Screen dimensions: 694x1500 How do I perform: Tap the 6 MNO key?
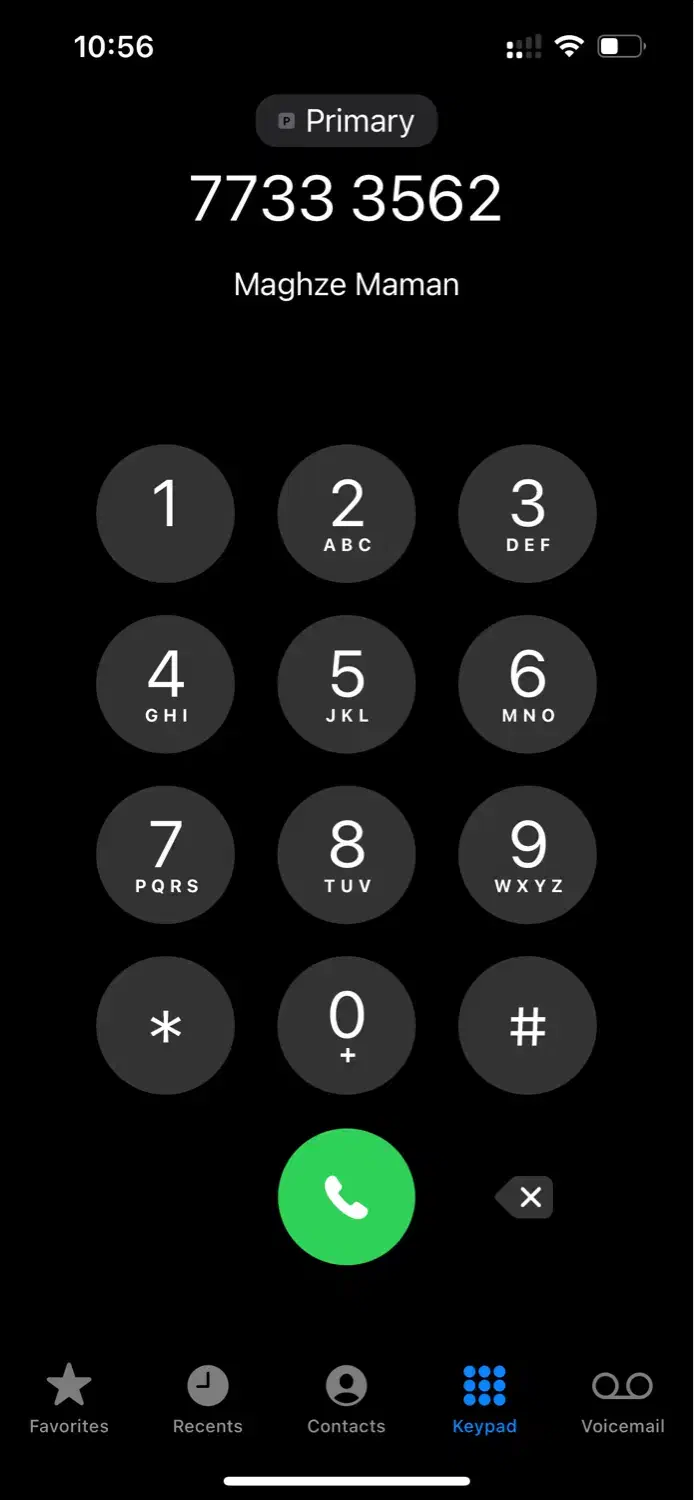tap(527, 684)
